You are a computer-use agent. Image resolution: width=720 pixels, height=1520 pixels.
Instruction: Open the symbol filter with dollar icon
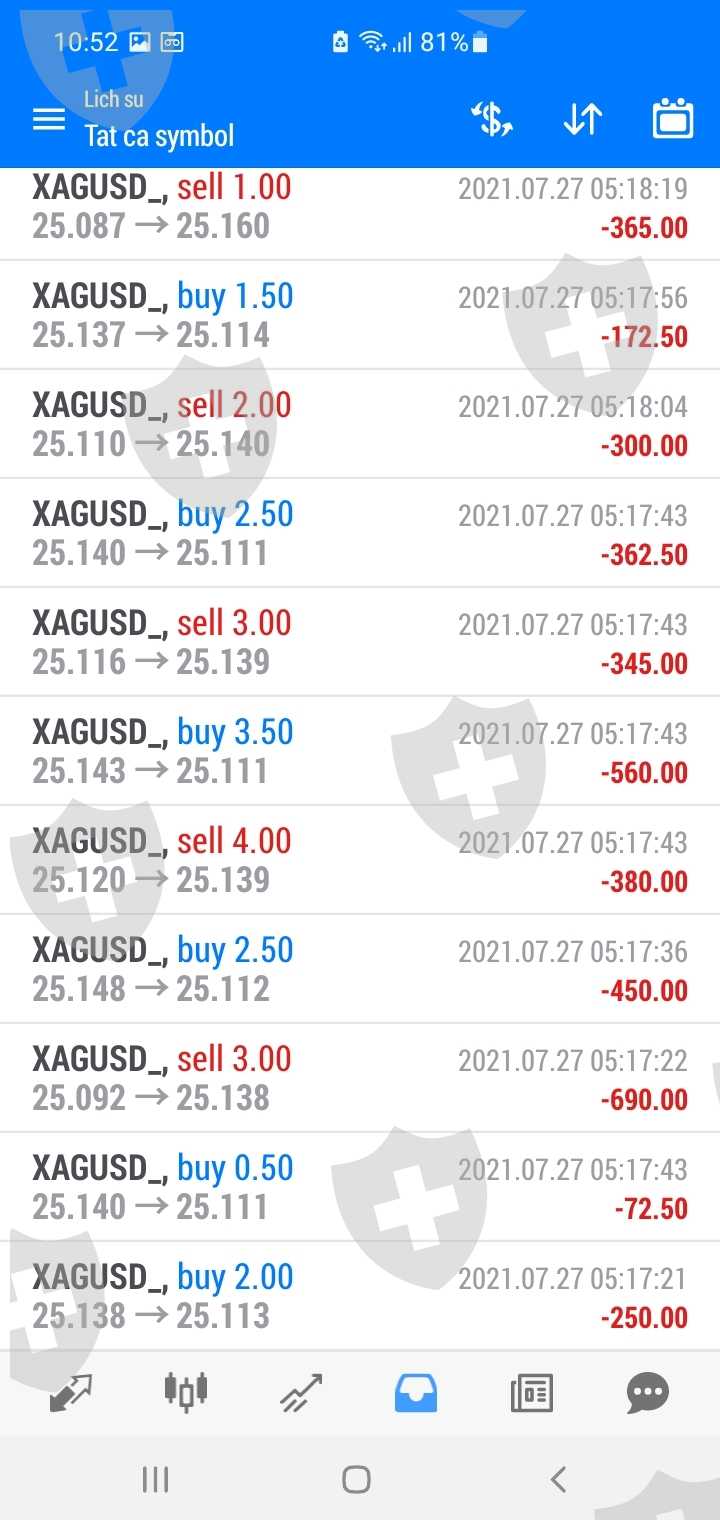pyautogui.click(x=491, y=120)
